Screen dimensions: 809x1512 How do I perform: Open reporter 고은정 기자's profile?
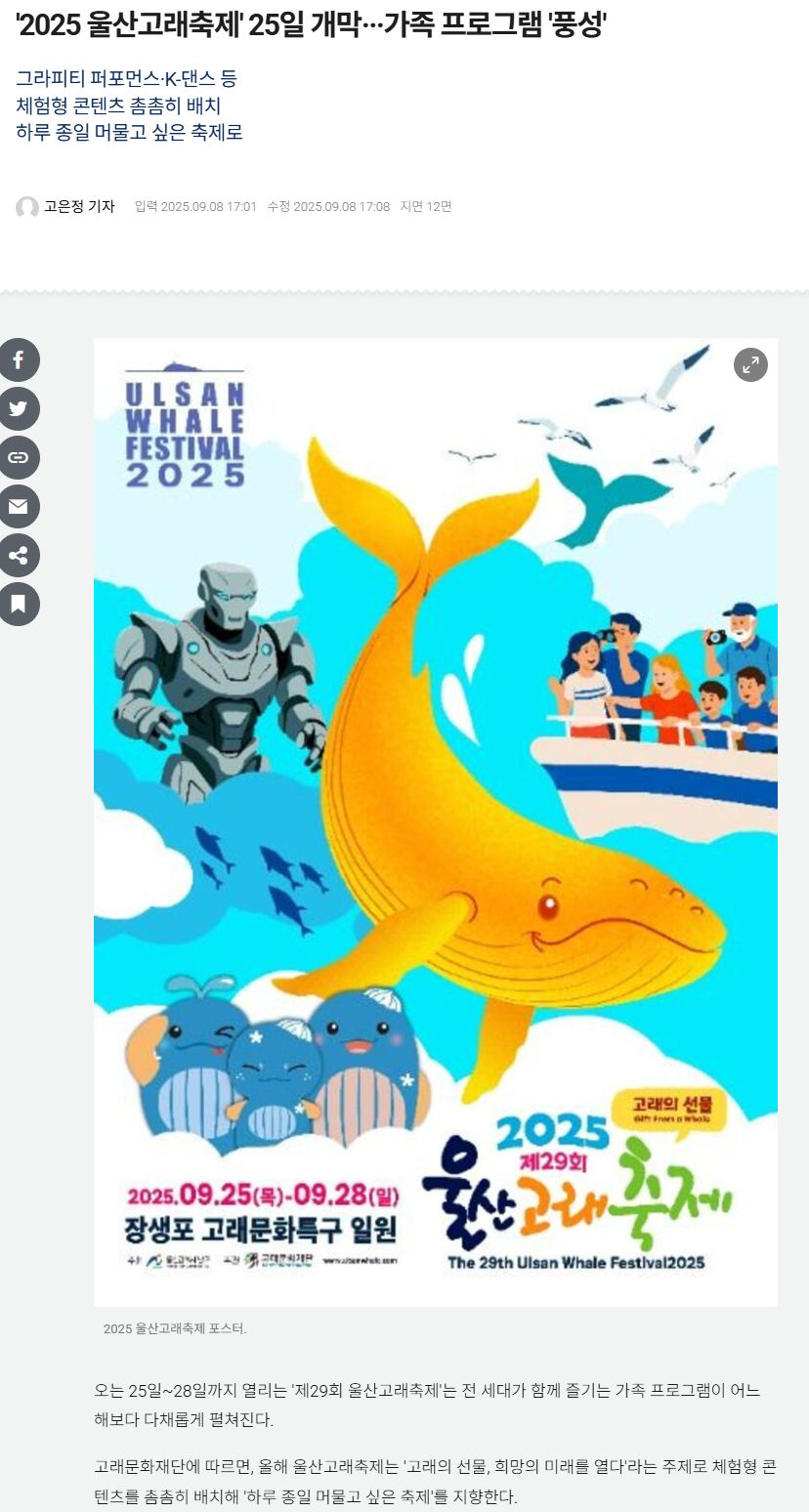[x=78, y=206]
